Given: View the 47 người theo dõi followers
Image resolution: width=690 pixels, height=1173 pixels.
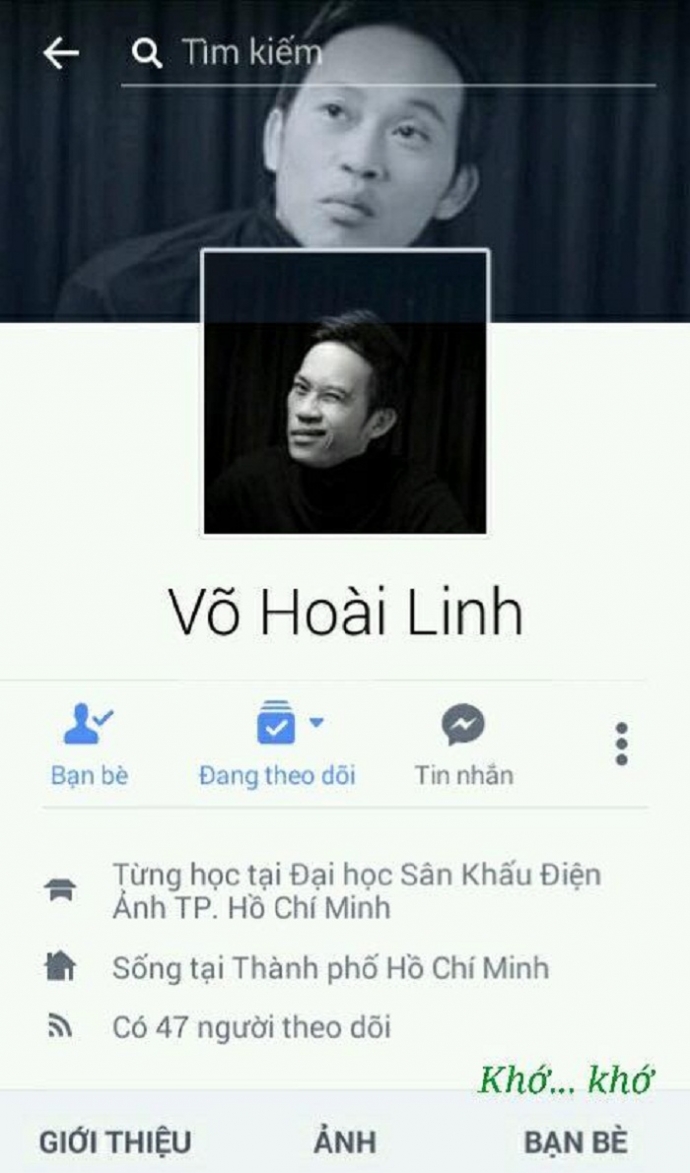Looking at the screenshot, I should (251, 1026).
